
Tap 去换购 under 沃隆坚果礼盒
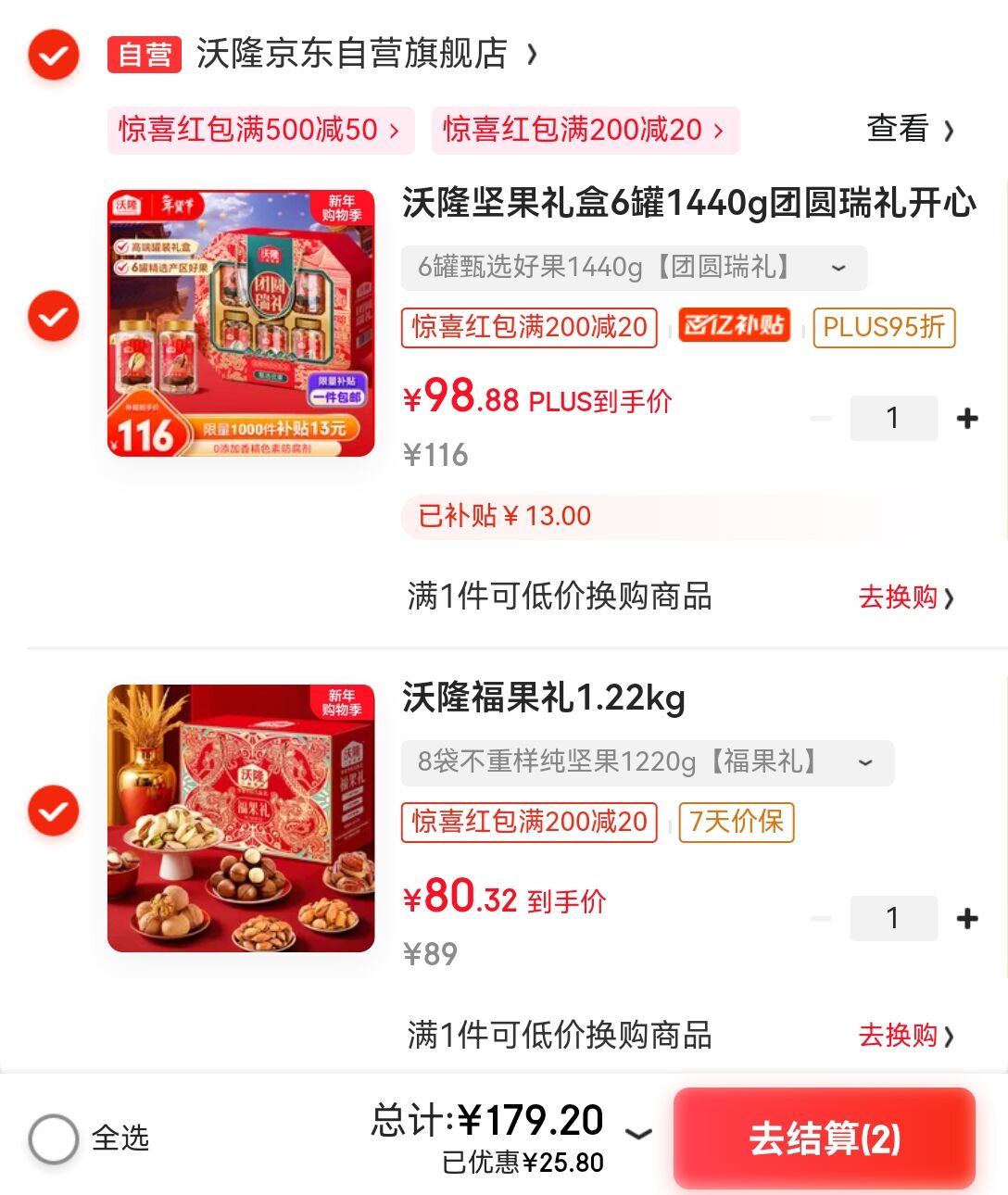click(x=905, y=597)
